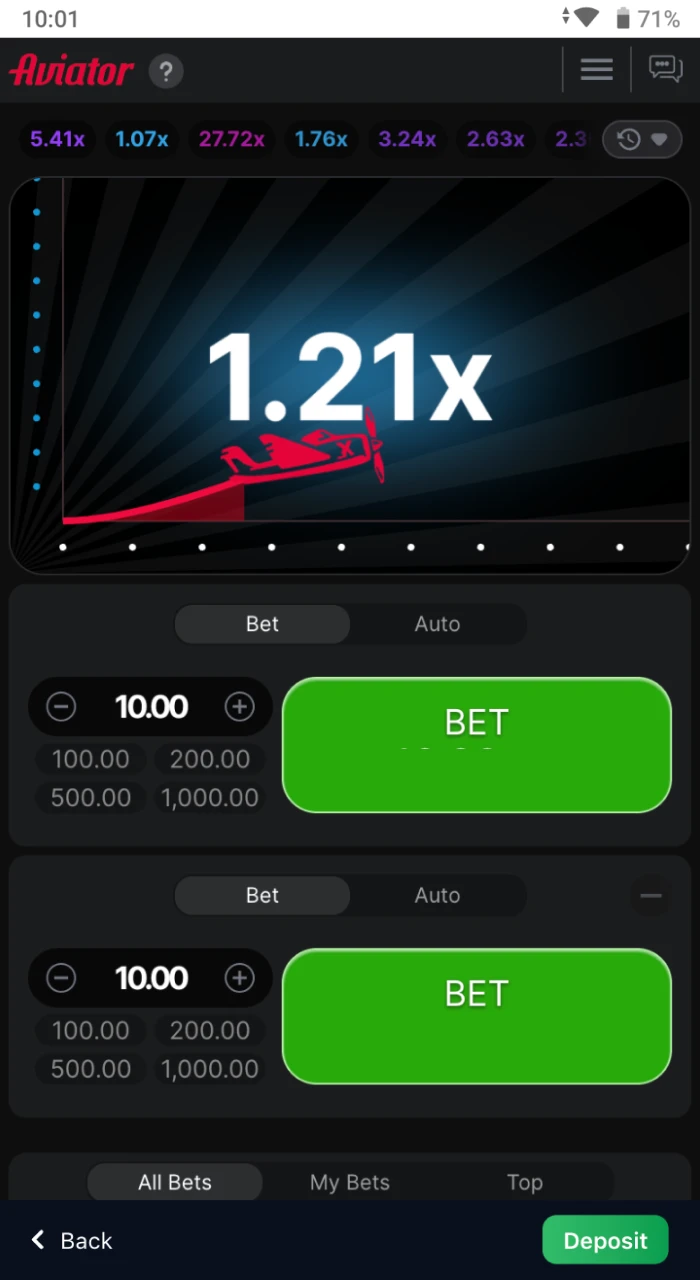Switch second panel to Auto mode
The image size is (700, 1280).
point(437,895)
